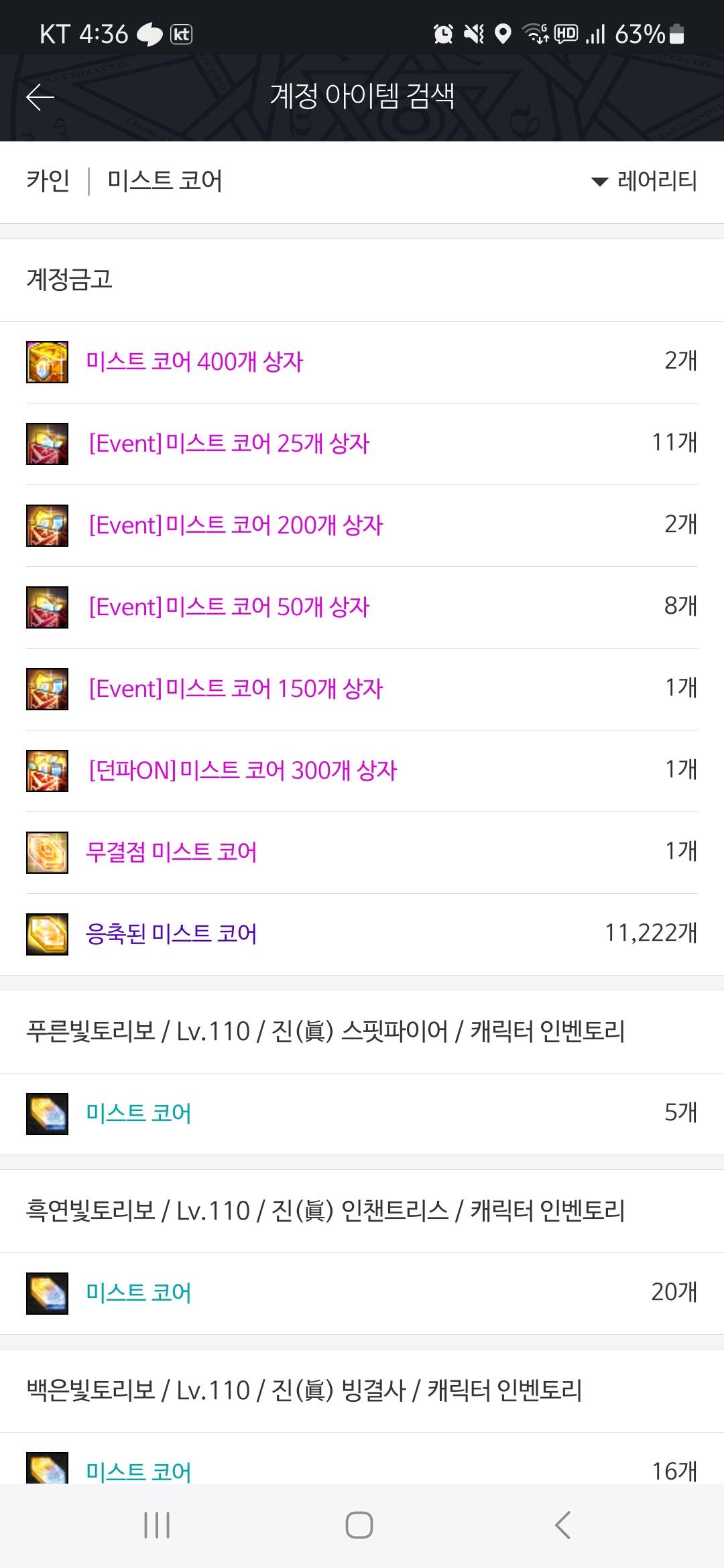The width and height of the screenshot is (724, 1568).
Task: Open 미스트 코어 400개 상자 item
Action: [x=194, y=362]
